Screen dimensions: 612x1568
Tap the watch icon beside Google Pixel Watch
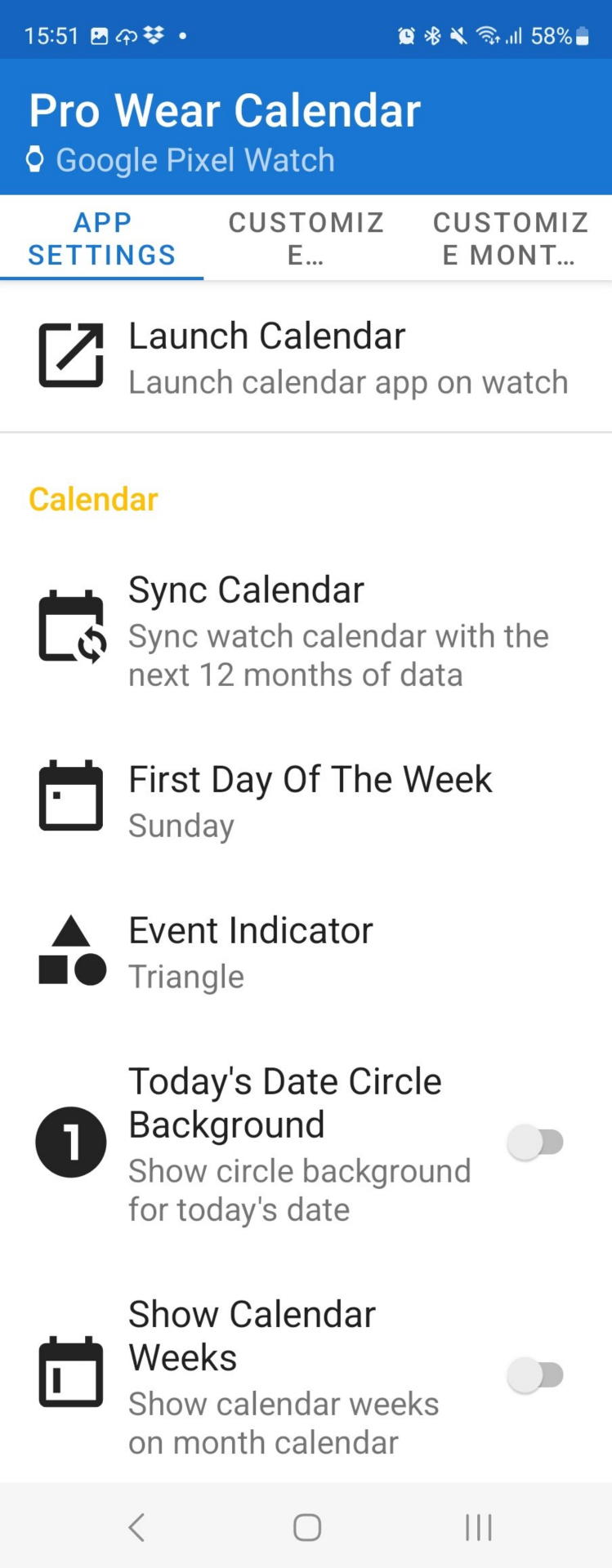(x=34, y=159)
